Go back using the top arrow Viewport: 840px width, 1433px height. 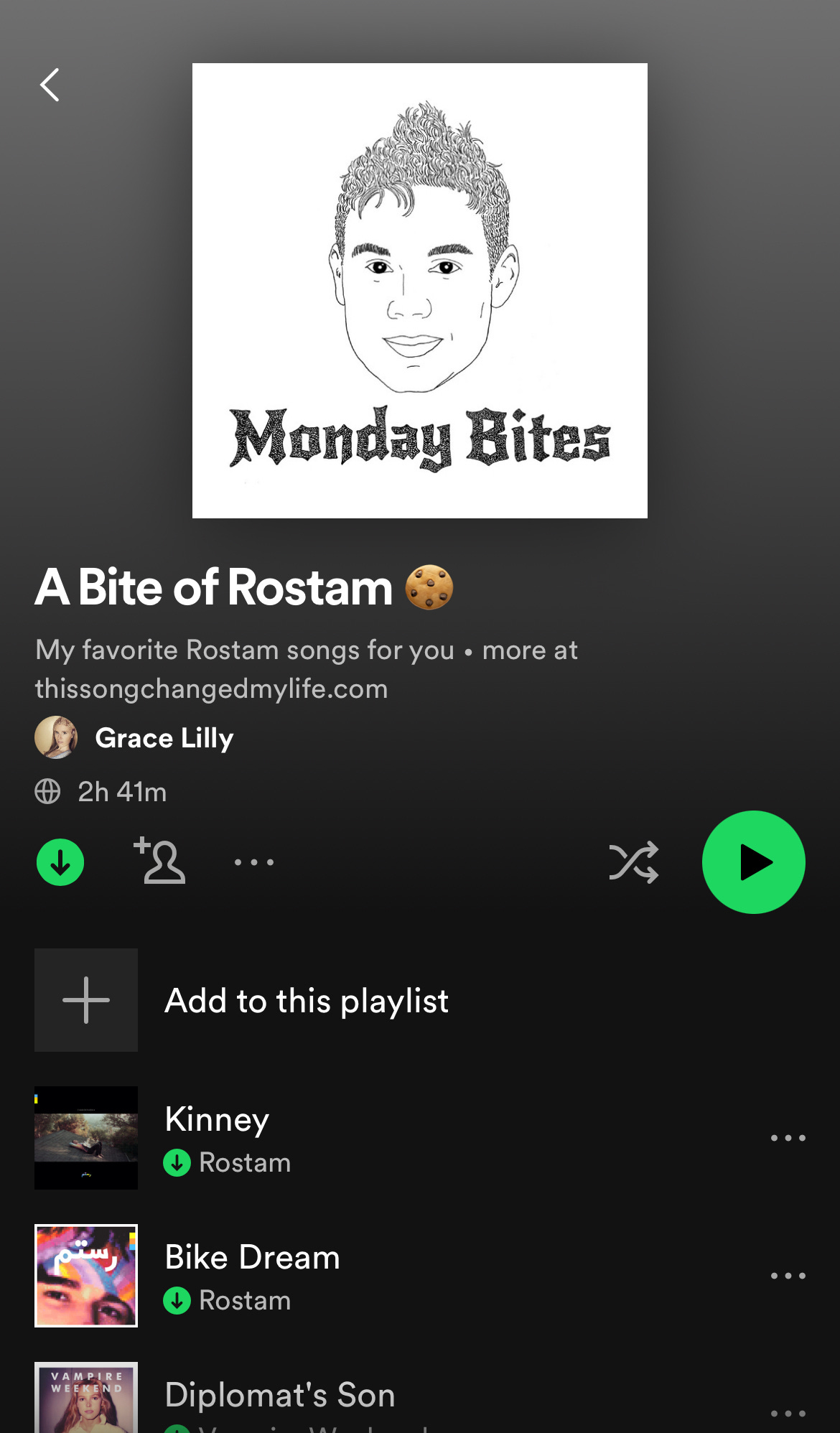click(50, 85)
